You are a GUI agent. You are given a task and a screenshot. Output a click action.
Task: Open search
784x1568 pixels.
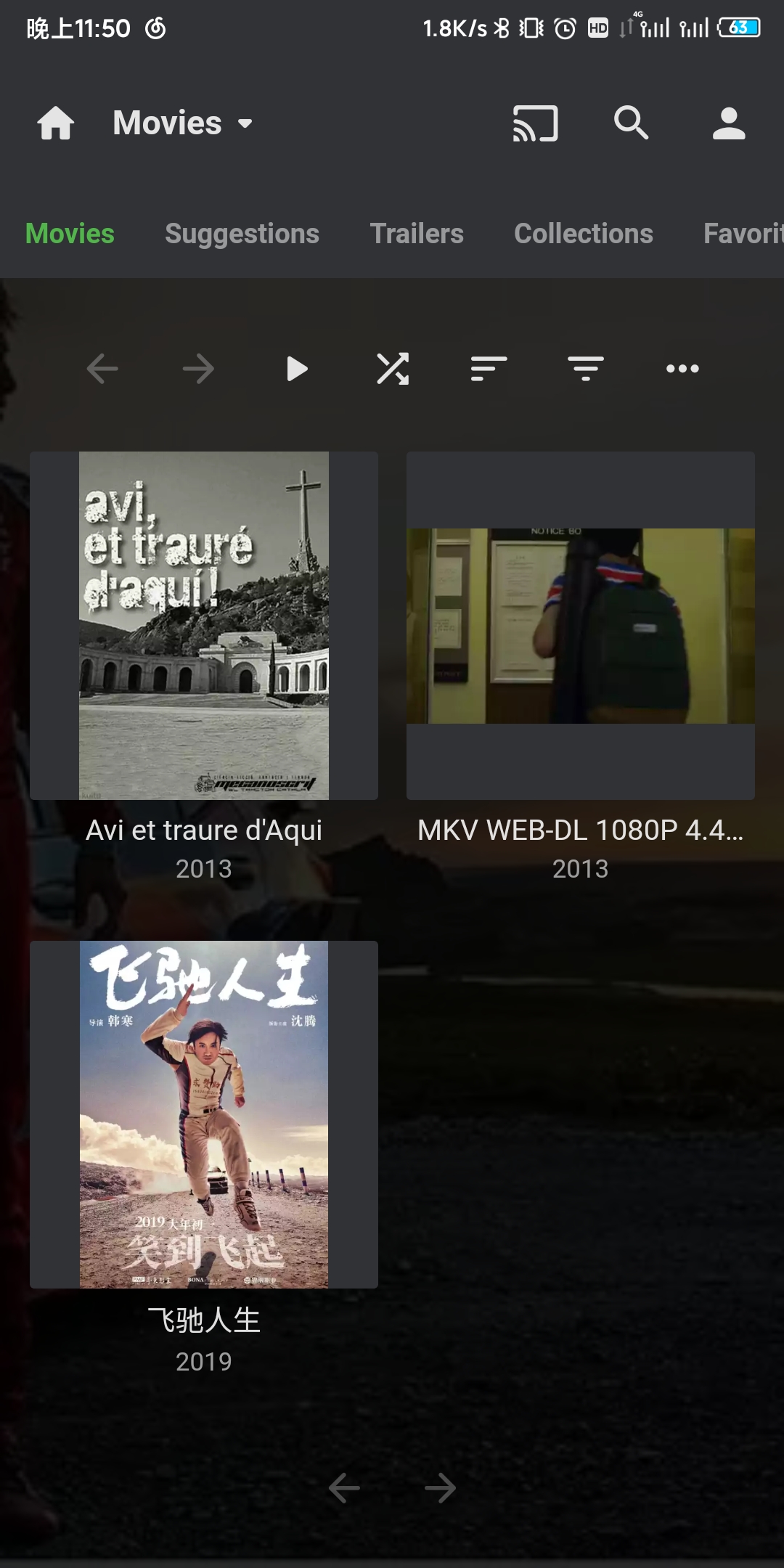click(632, 123)
